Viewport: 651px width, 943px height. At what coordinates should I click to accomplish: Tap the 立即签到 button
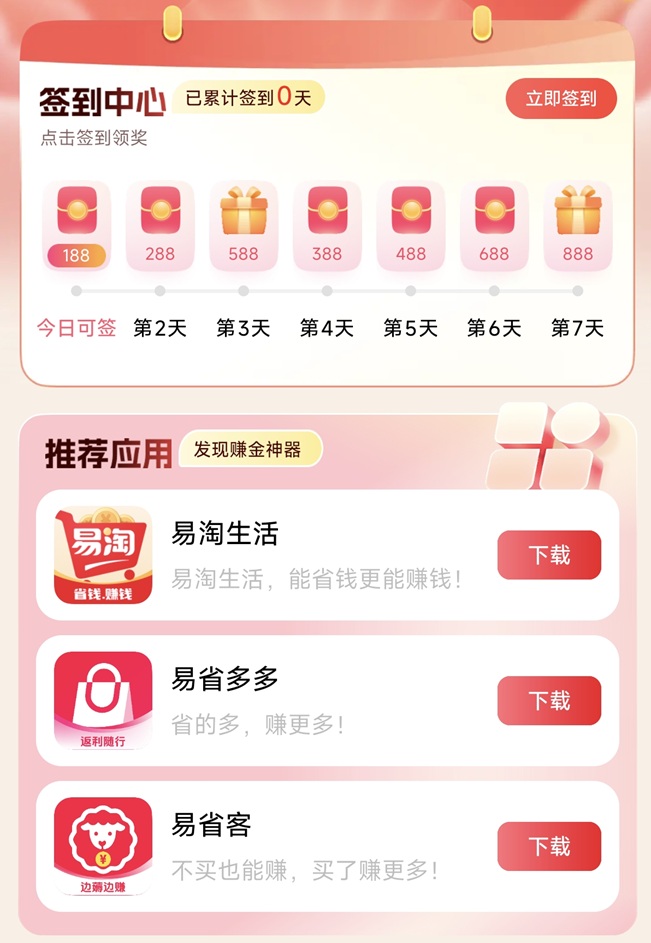[561, 98]
